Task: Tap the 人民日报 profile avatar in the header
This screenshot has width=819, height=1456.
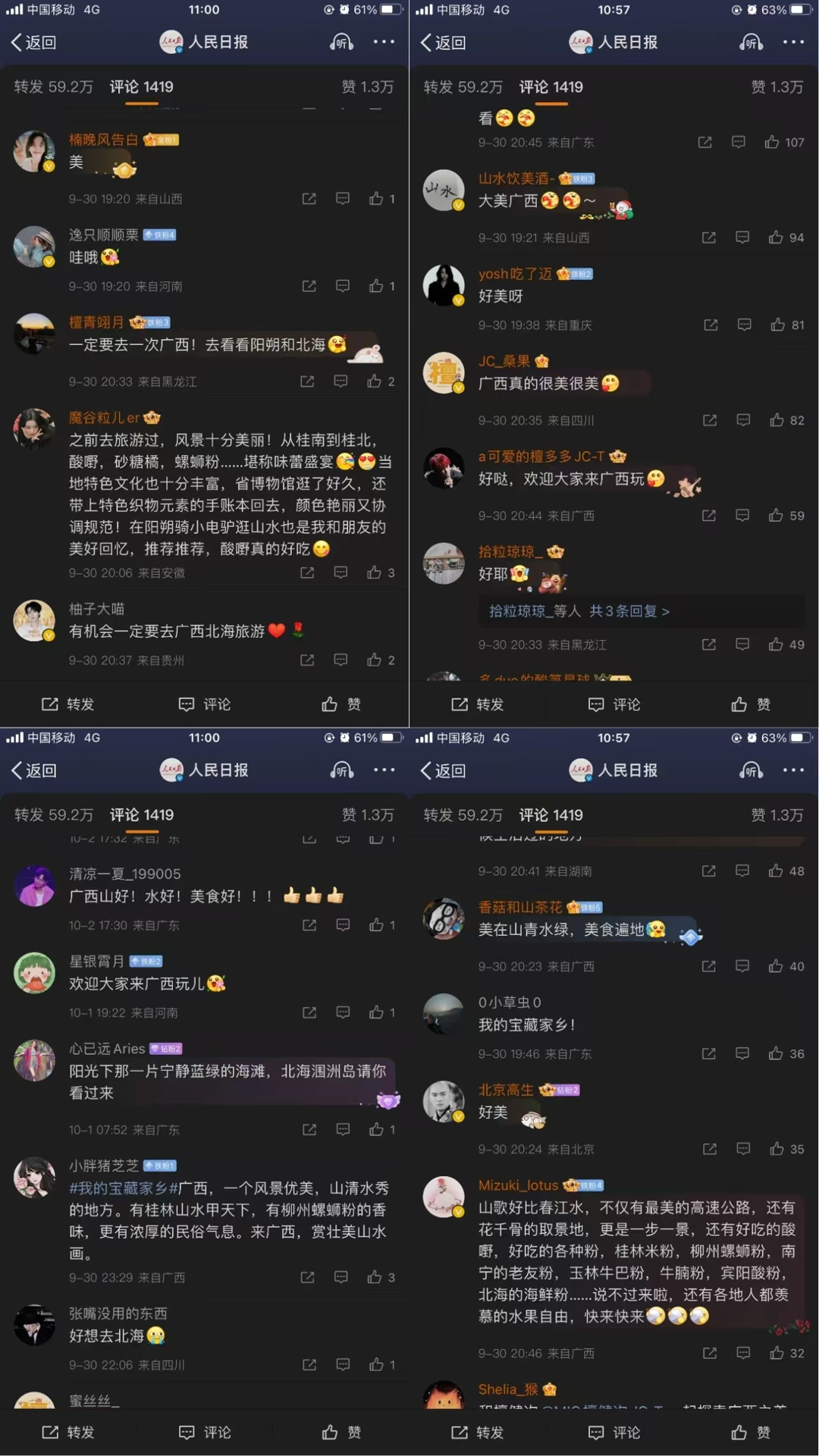Action: [171, 42]
